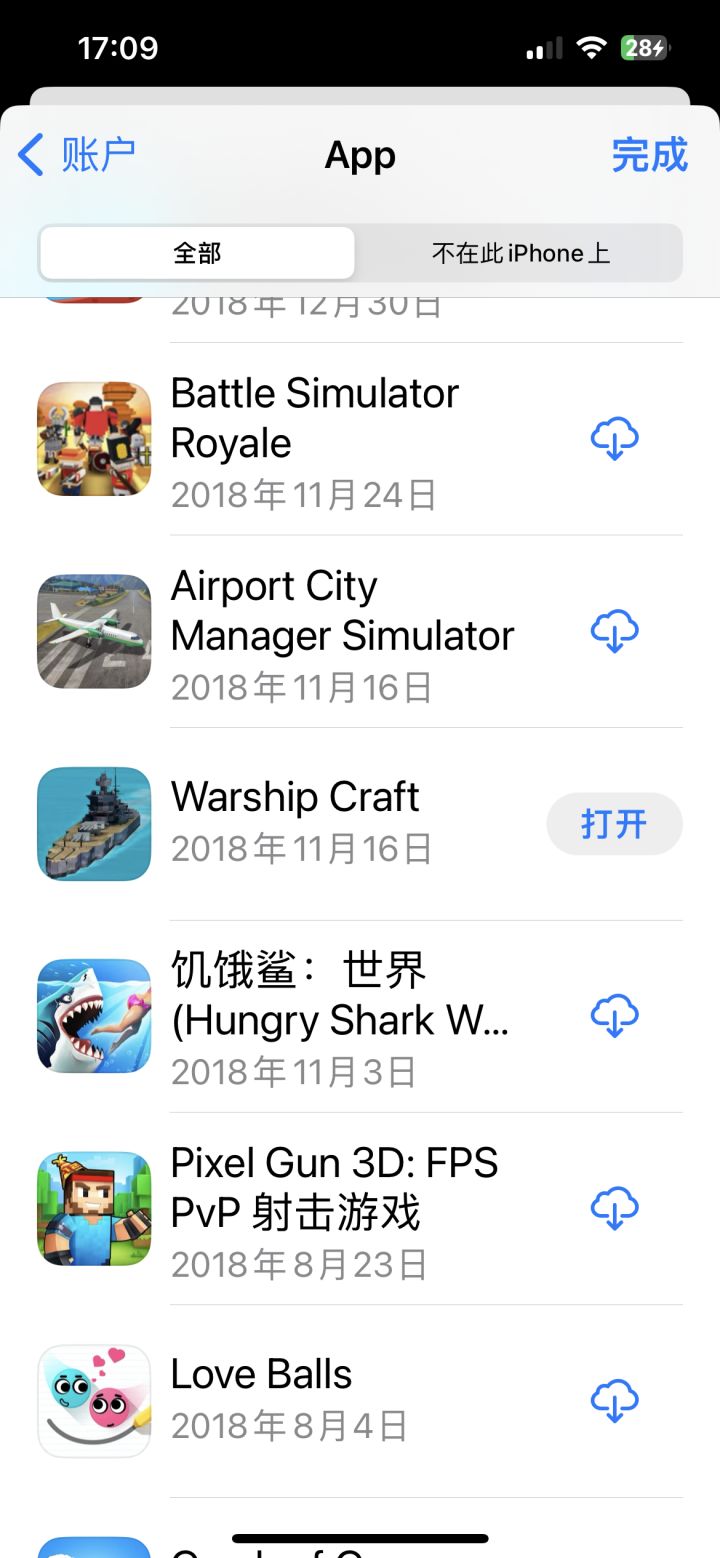Image resolution: width=720 pixels, height=1558 pixels.
Task: Tap 打开 to launch Warship Craft
Action: (614, 825)
